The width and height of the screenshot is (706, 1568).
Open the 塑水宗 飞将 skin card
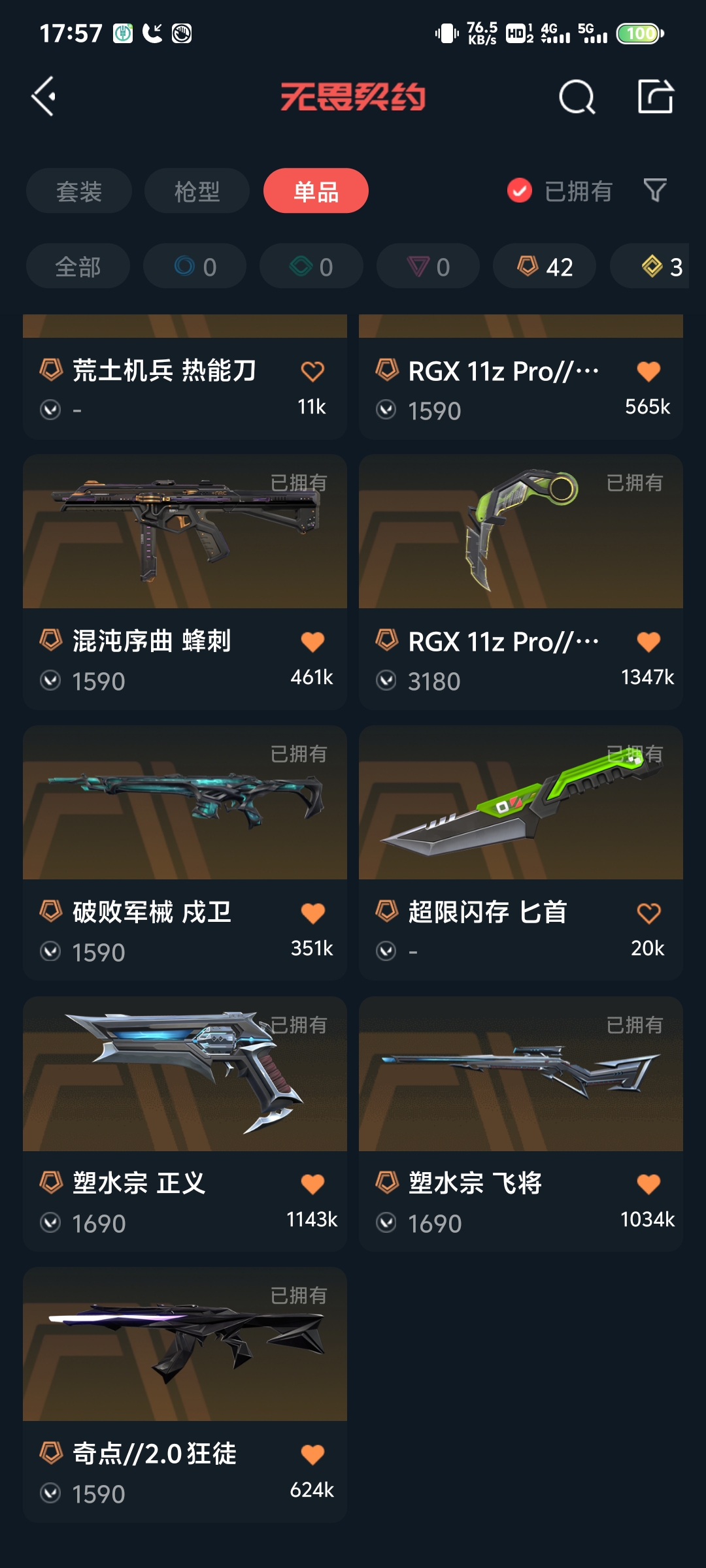521,1124
